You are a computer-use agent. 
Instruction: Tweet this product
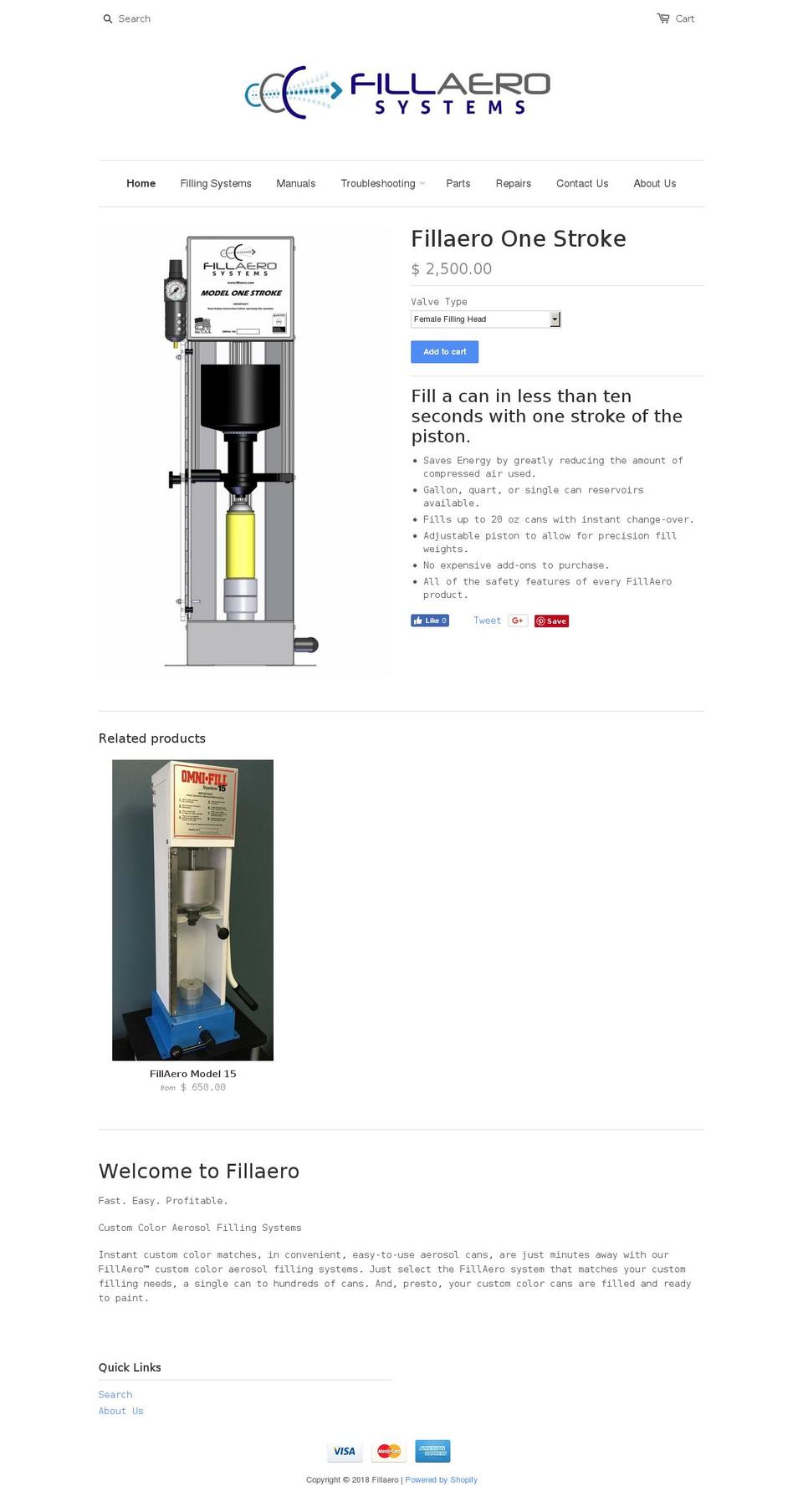point(487,621)
